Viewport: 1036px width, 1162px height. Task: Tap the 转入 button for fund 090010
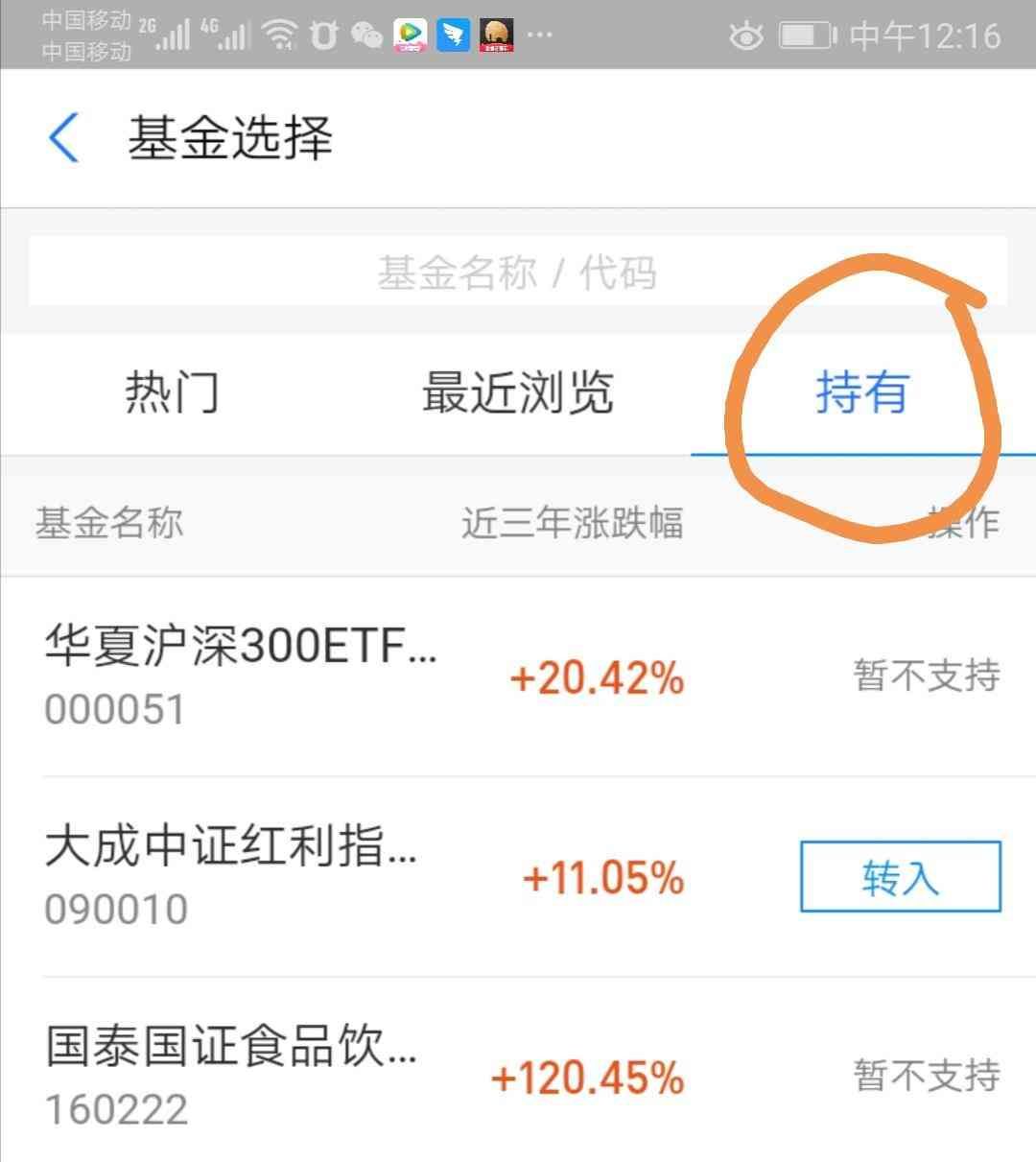(898, 878)
